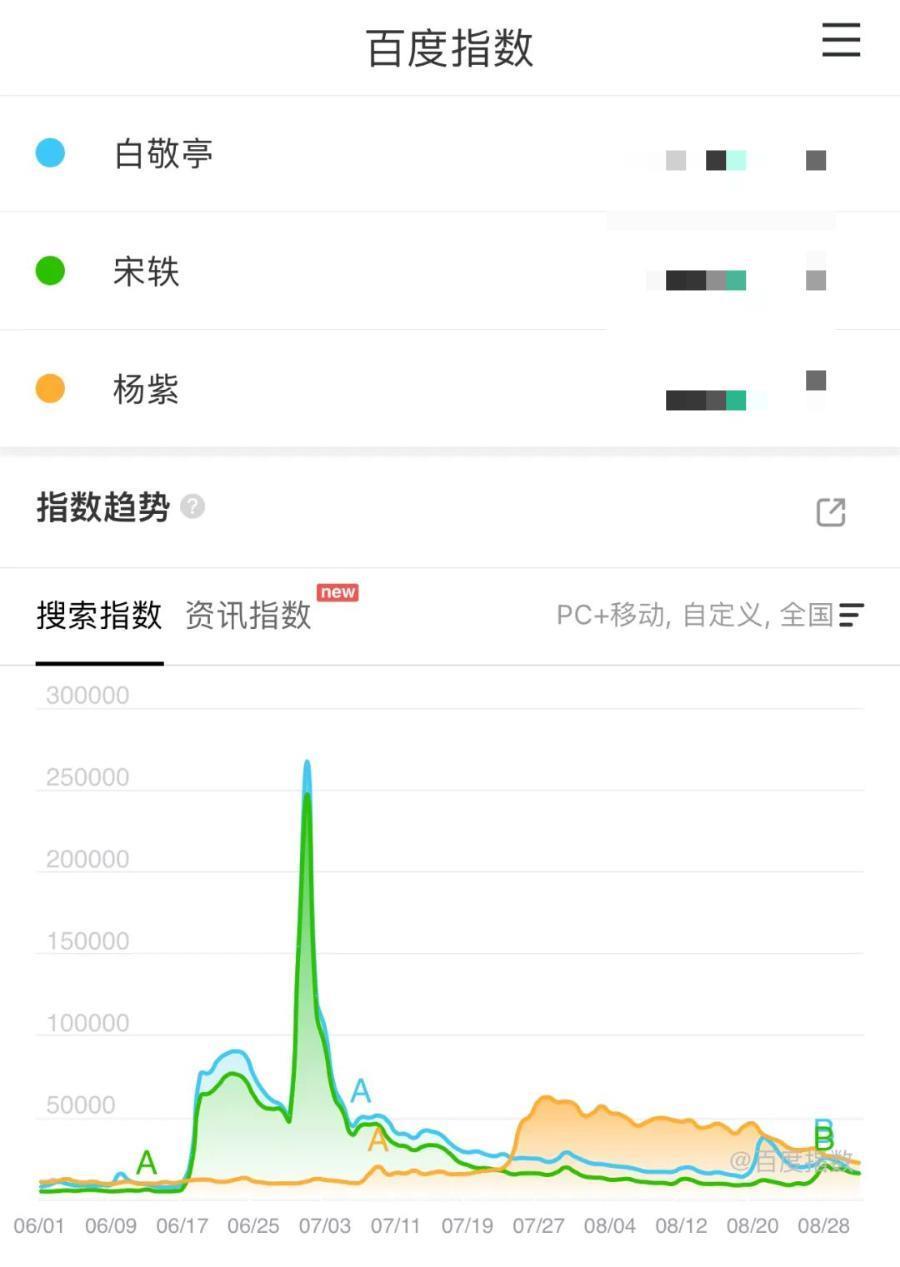Switch to the 搜索指数 tab

99,616
